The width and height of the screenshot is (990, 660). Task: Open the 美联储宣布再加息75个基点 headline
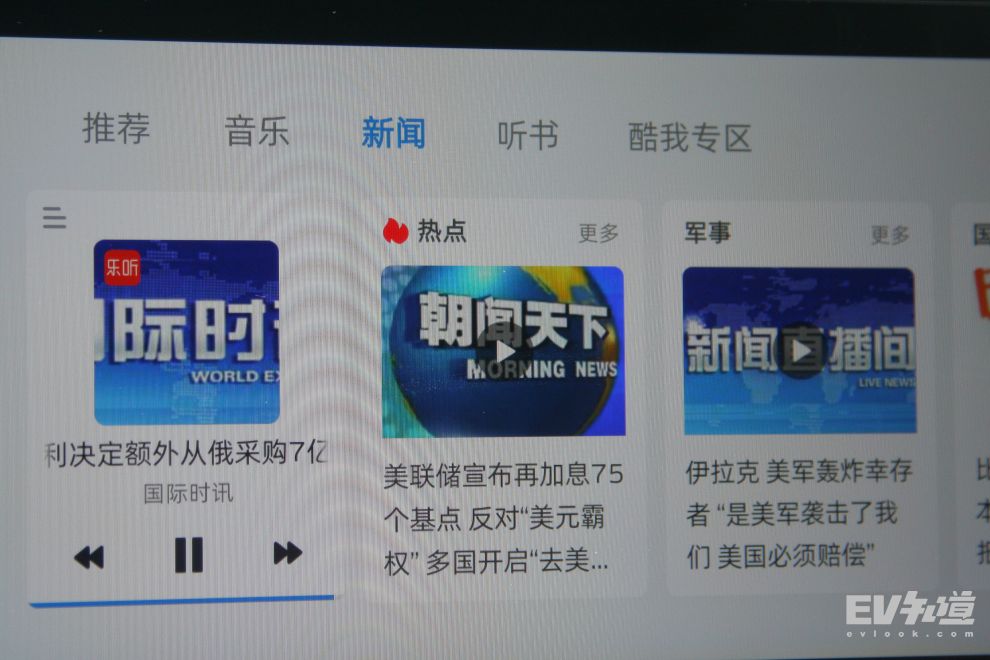pos(502,517)
